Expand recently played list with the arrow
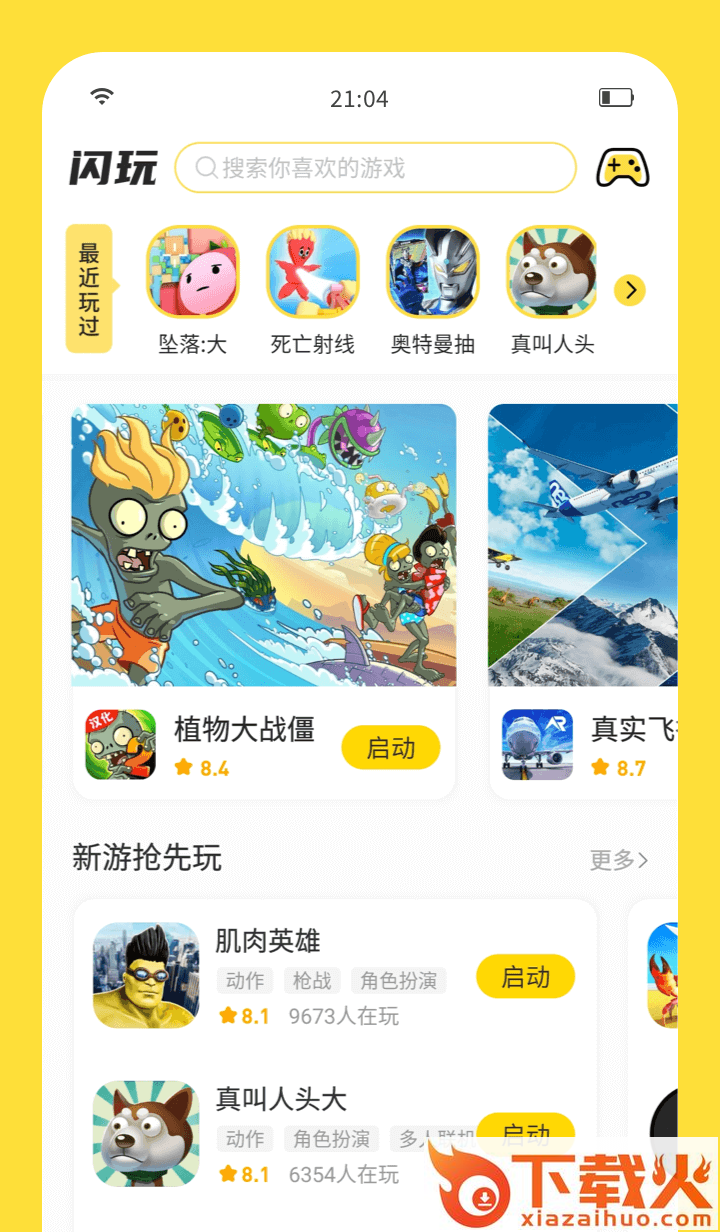Image resolution: width=720 pixels, height=1232 pixels. tap(629, 291)
